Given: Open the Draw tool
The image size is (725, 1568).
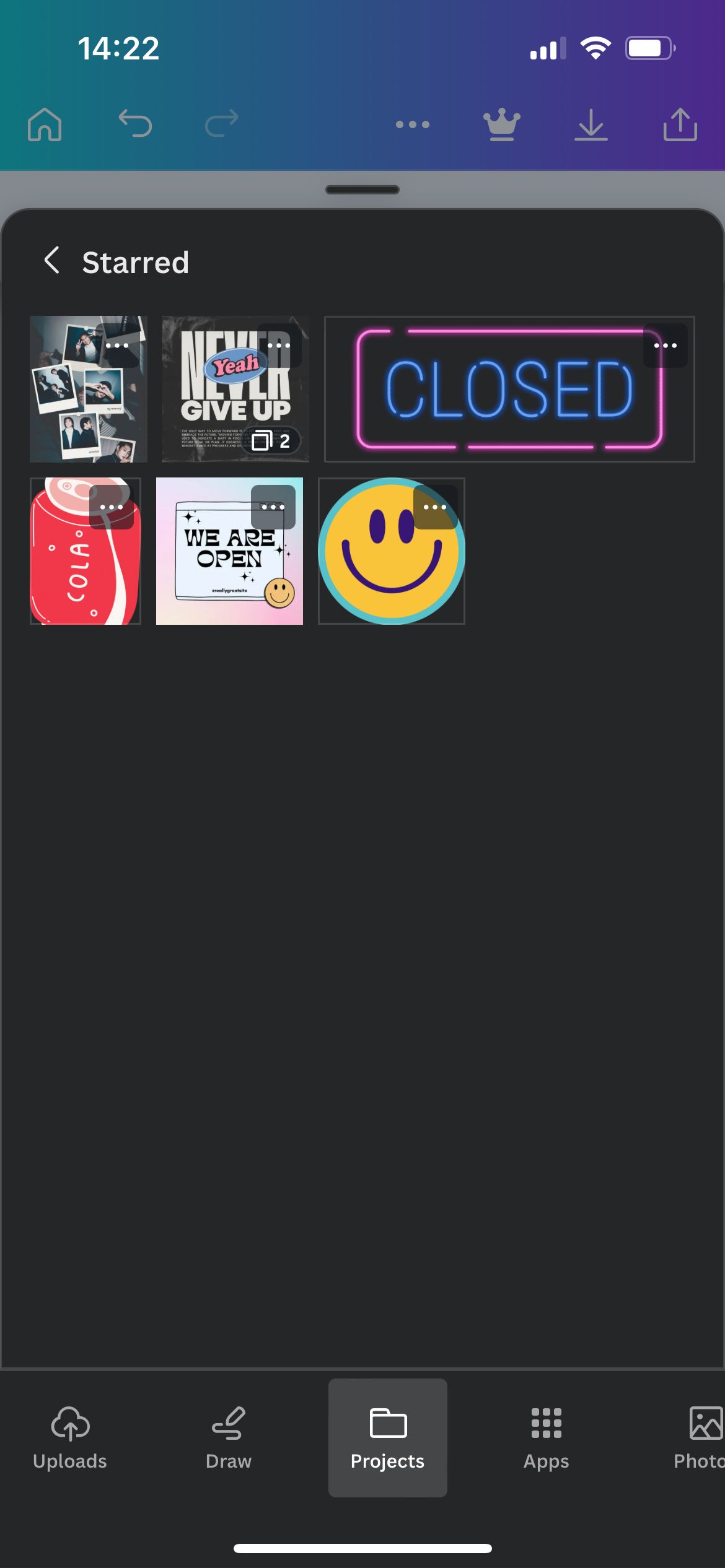Looking at the screenshot, I should coord(229,1438).
